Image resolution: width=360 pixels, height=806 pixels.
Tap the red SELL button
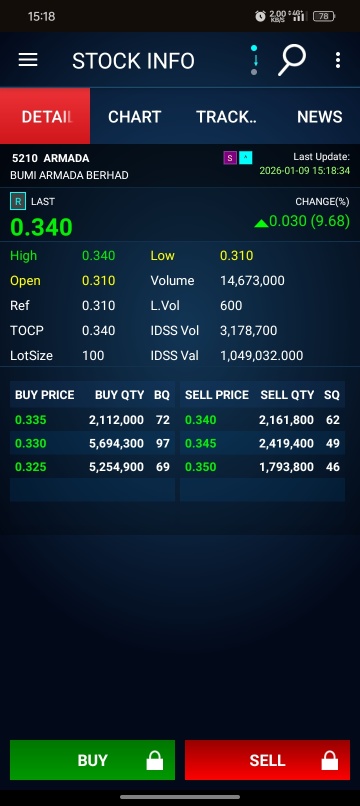click(267, 760)
